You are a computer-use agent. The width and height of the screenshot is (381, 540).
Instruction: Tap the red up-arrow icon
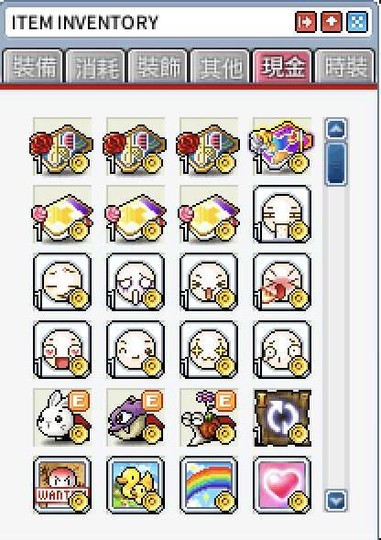click(331, 22)
